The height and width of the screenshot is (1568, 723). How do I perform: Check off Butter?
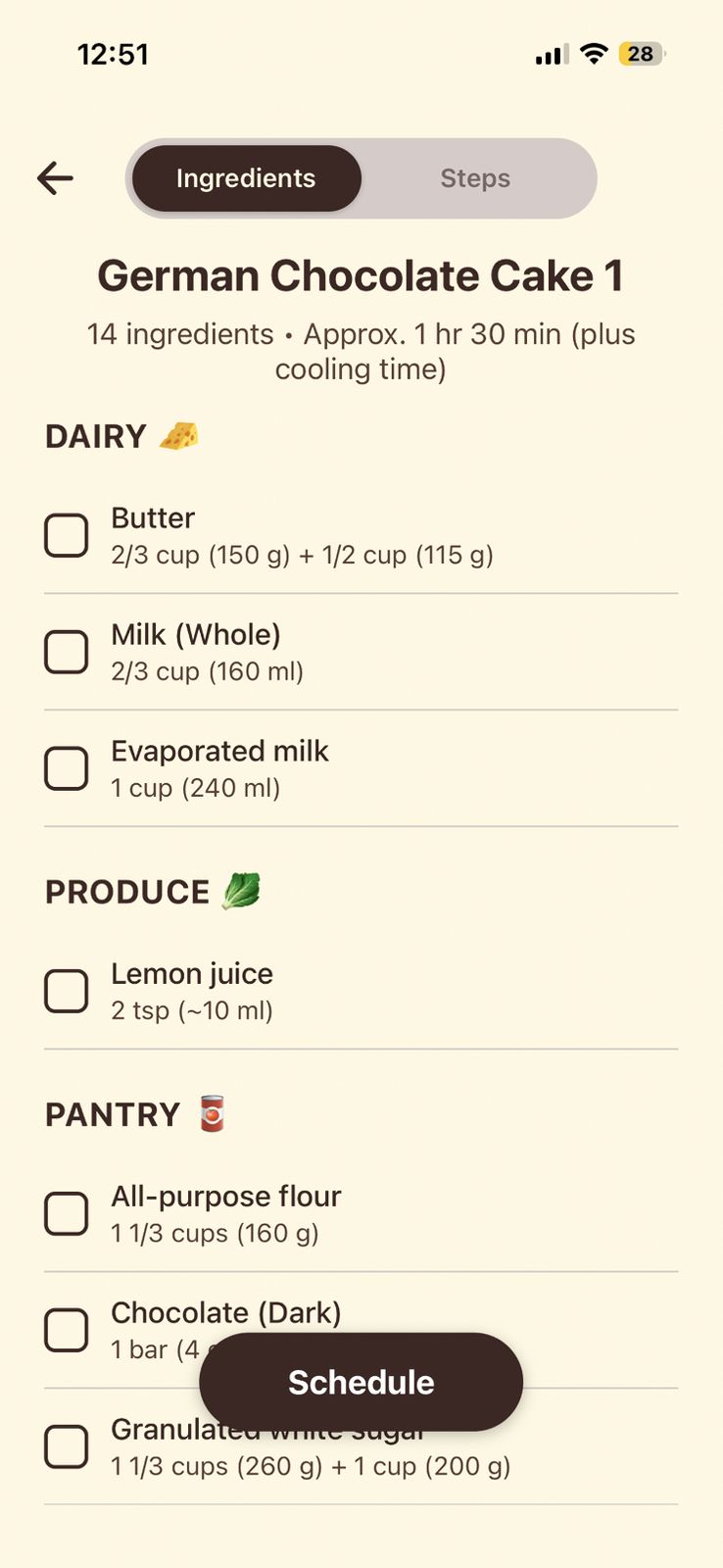click(x=67, y=535)
